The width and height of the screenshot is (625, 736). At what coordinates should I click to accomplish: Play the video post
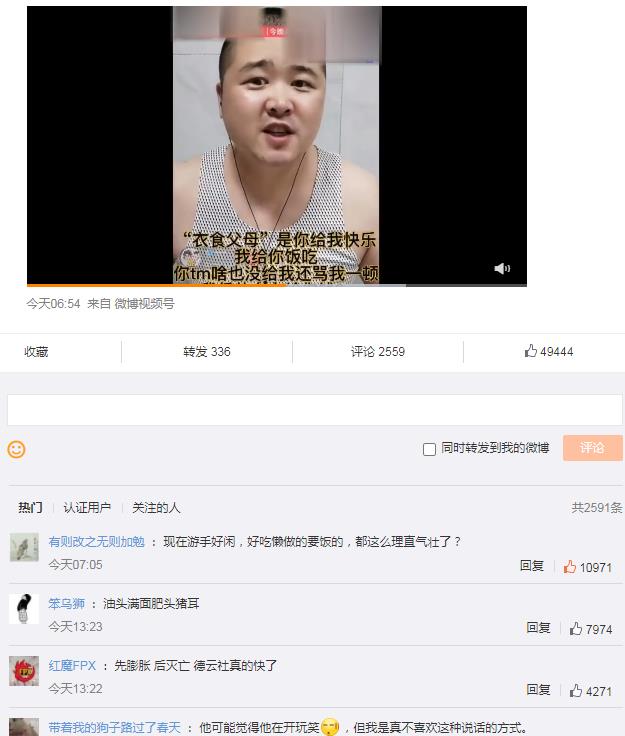pyautogui.click(x=276, y=146)
